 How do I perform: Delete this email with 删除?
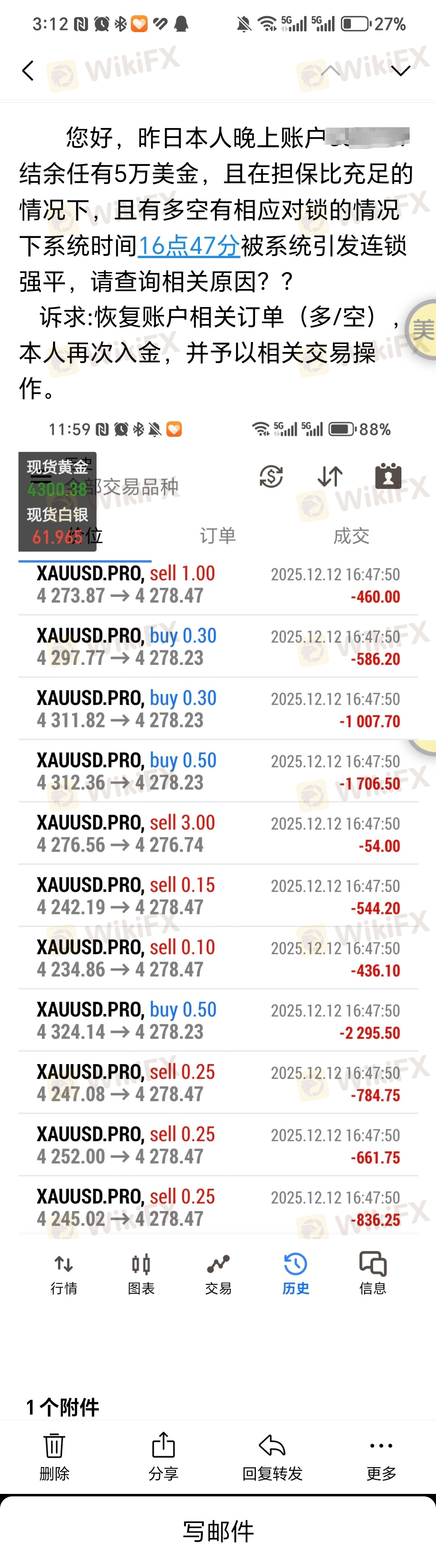click(x=54, y=1457)
